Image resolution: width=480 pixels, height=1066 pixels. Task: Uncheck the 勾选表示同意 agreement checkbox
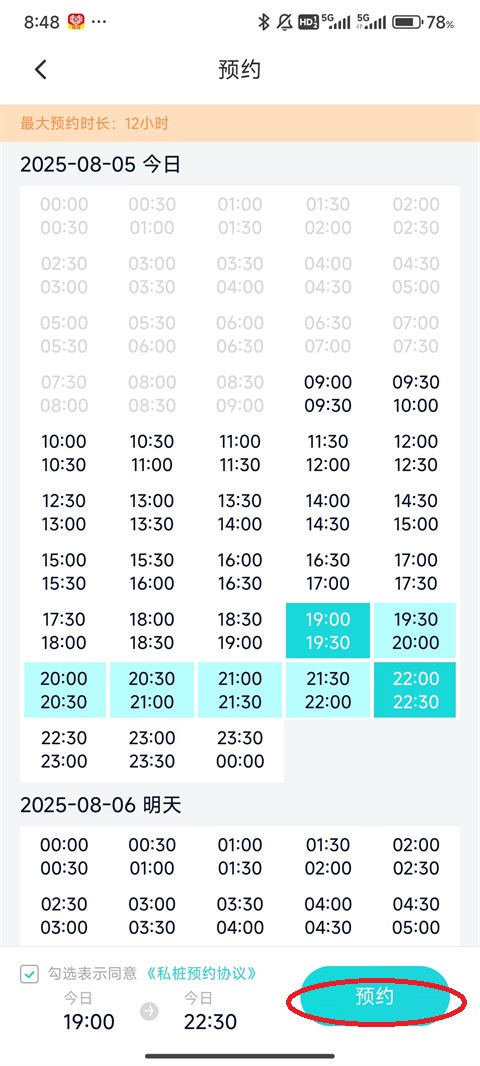pos(29,974)
